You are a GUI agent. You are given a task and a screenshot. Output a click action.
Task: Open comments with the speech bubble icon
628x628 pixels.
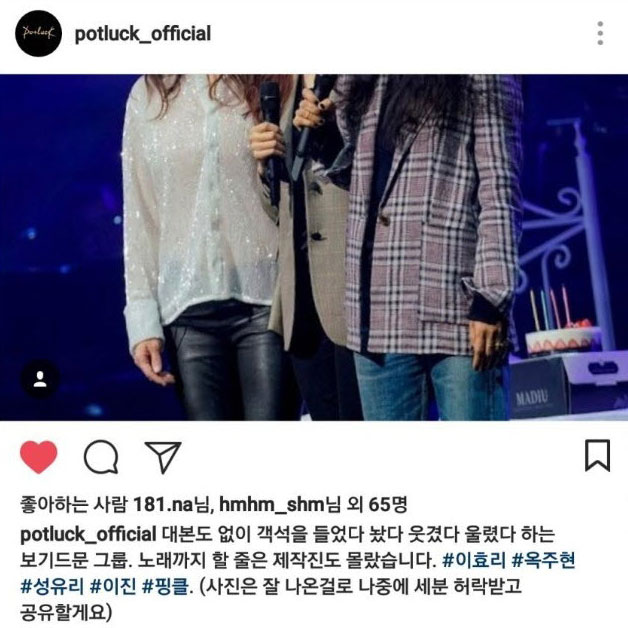tap(100, 457)
